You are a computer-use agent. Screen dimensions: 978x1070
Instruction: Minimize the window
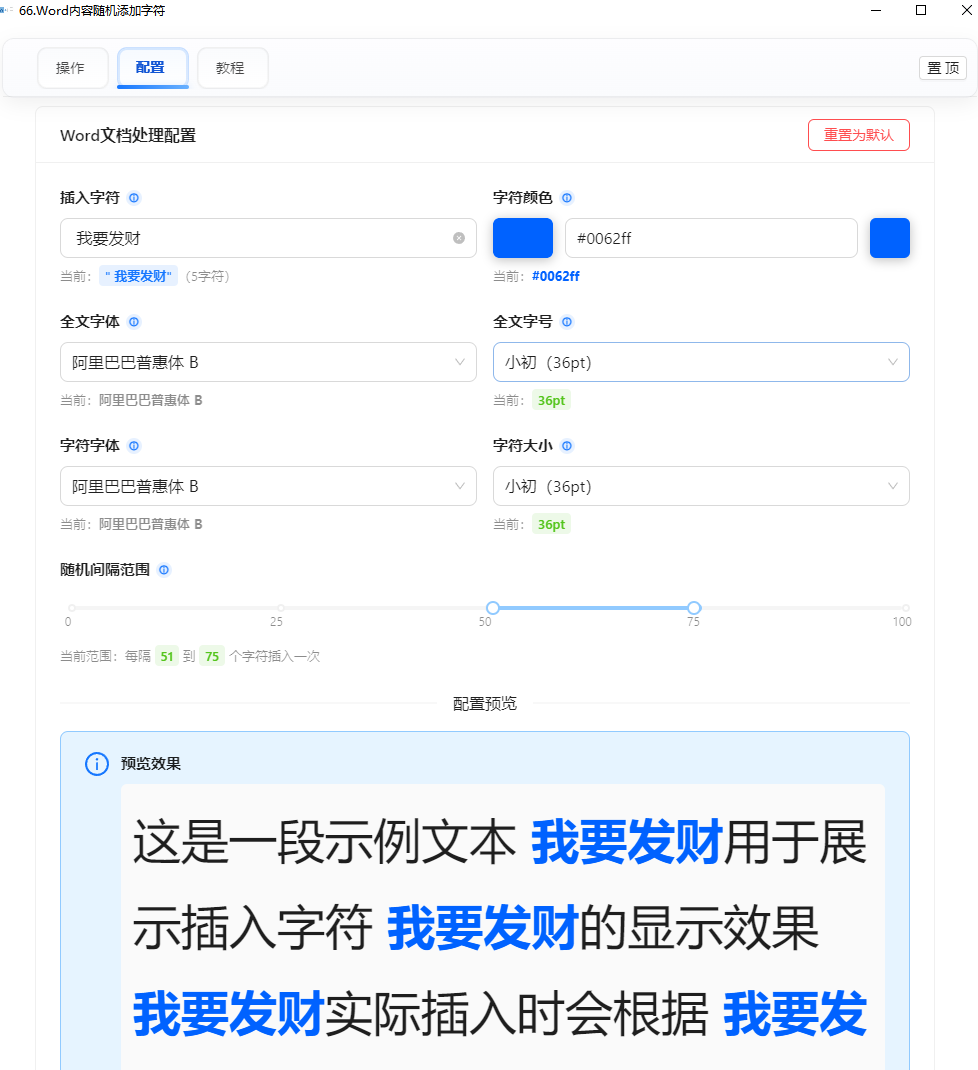pyautogui.click(x=876, y=10)
